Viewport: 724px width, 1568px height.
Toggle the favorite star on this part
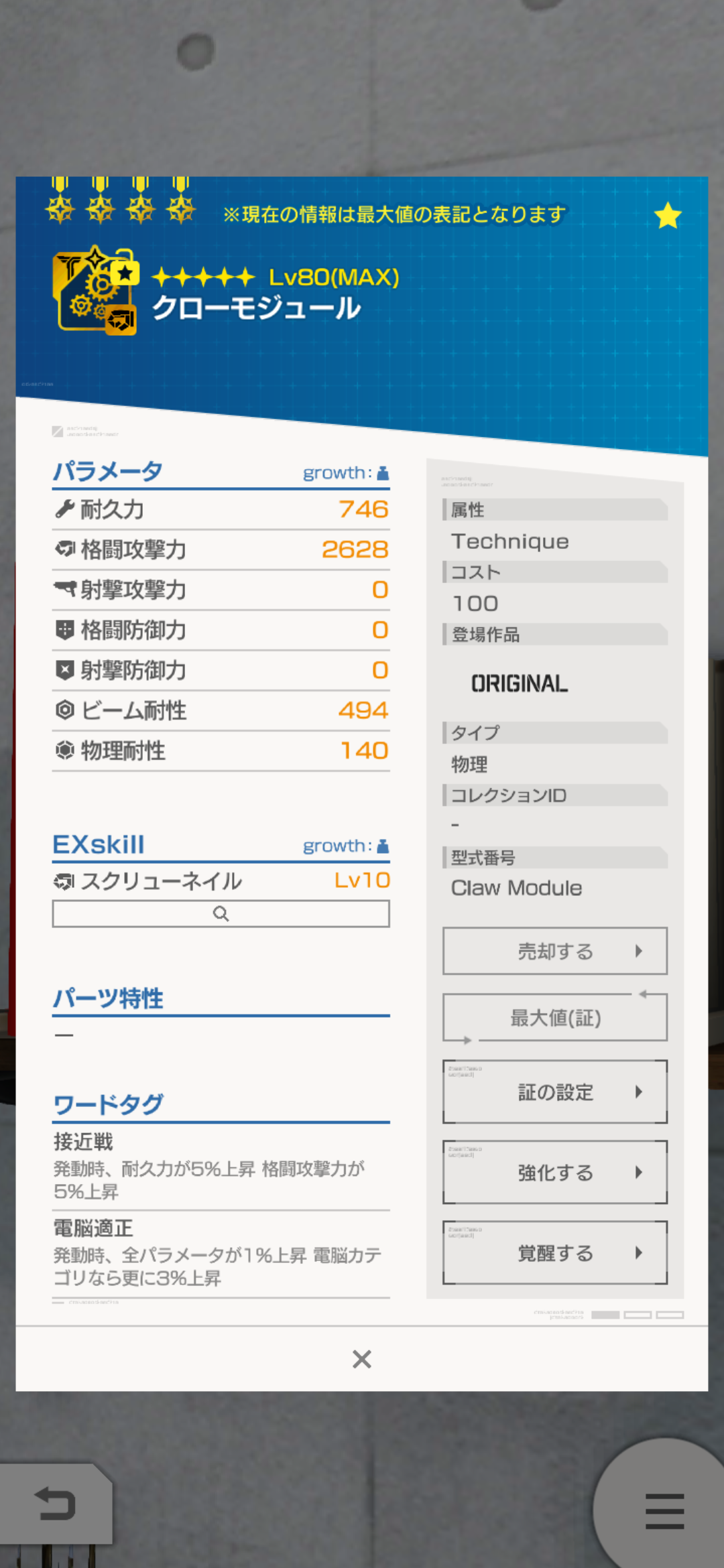(668, 216)
